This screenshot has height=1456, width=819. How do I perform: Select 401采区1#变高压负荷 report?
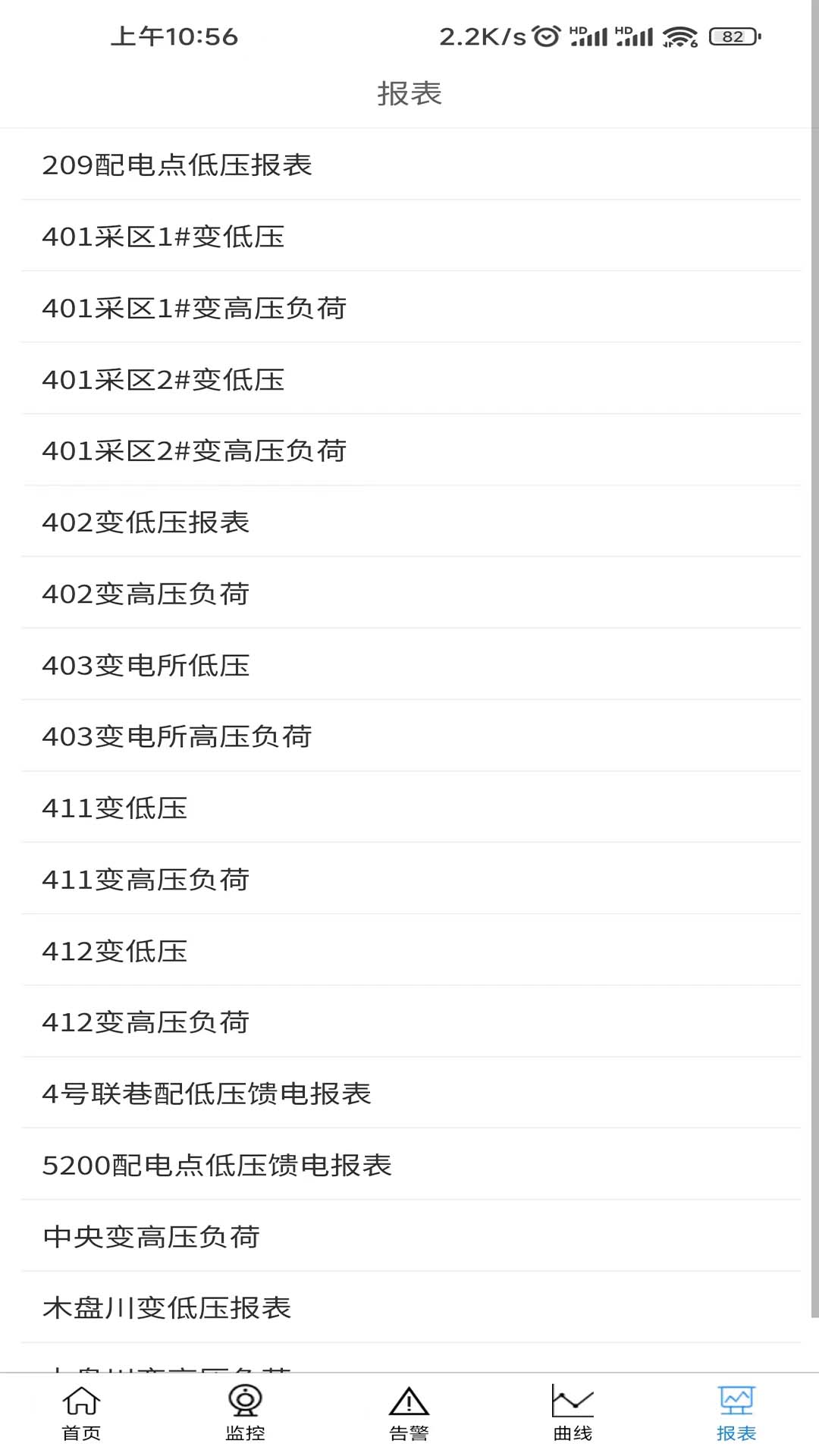411,307
